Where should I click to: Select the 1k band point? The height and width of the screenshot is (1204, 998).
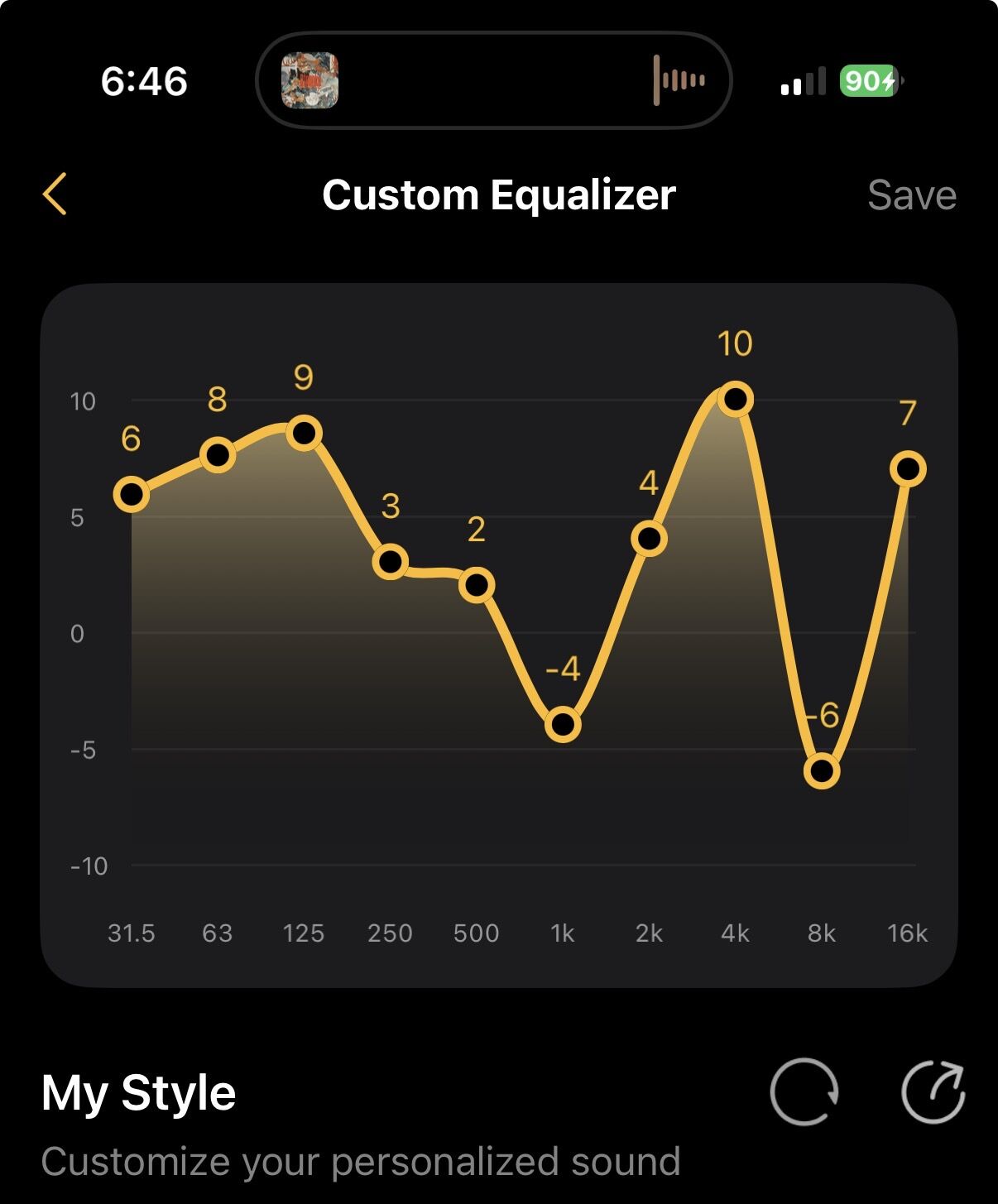click(563, 725)
